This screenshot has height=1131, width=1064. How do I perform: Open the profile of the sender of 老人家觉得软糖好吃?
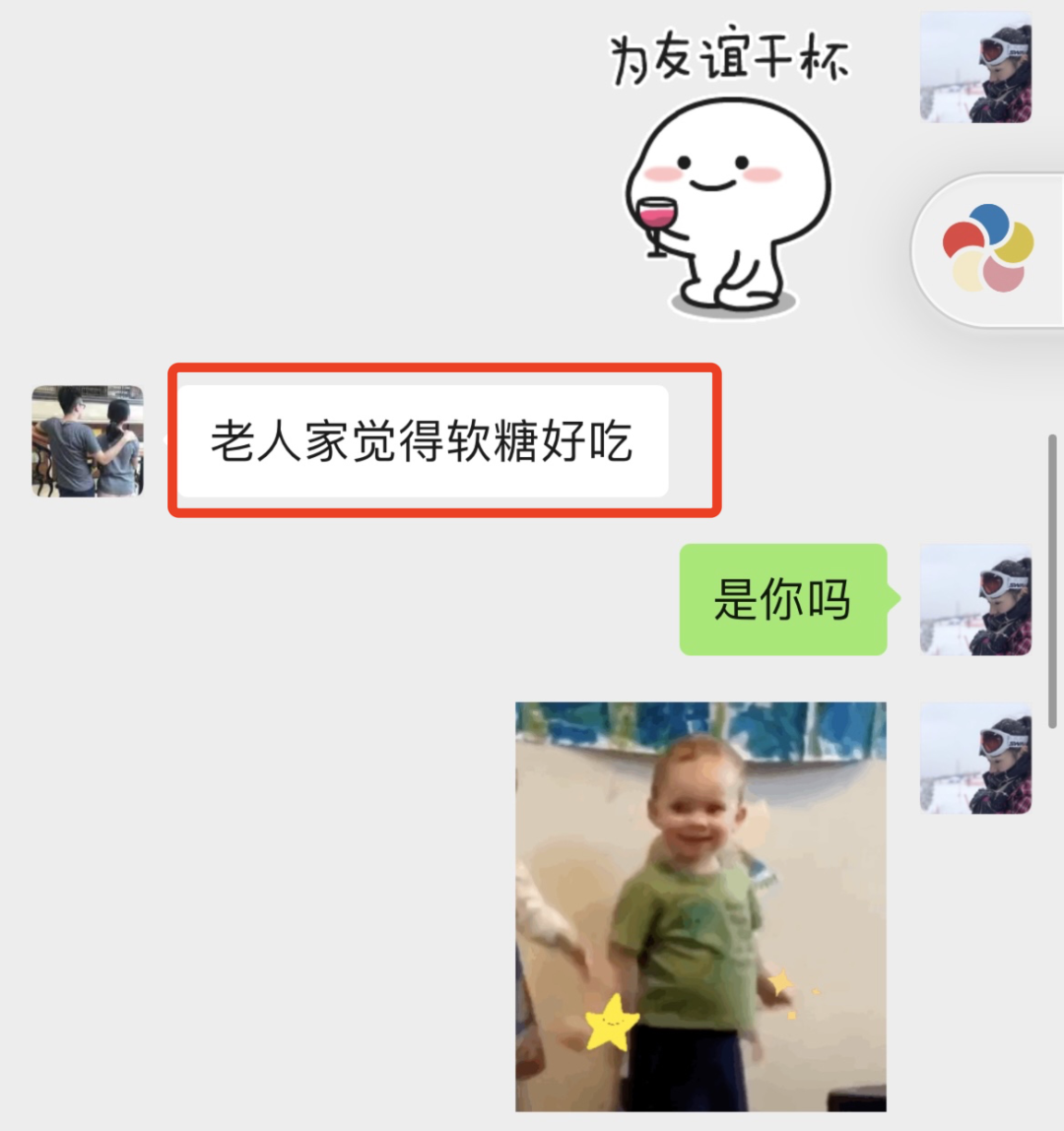(x=88, y=440)
